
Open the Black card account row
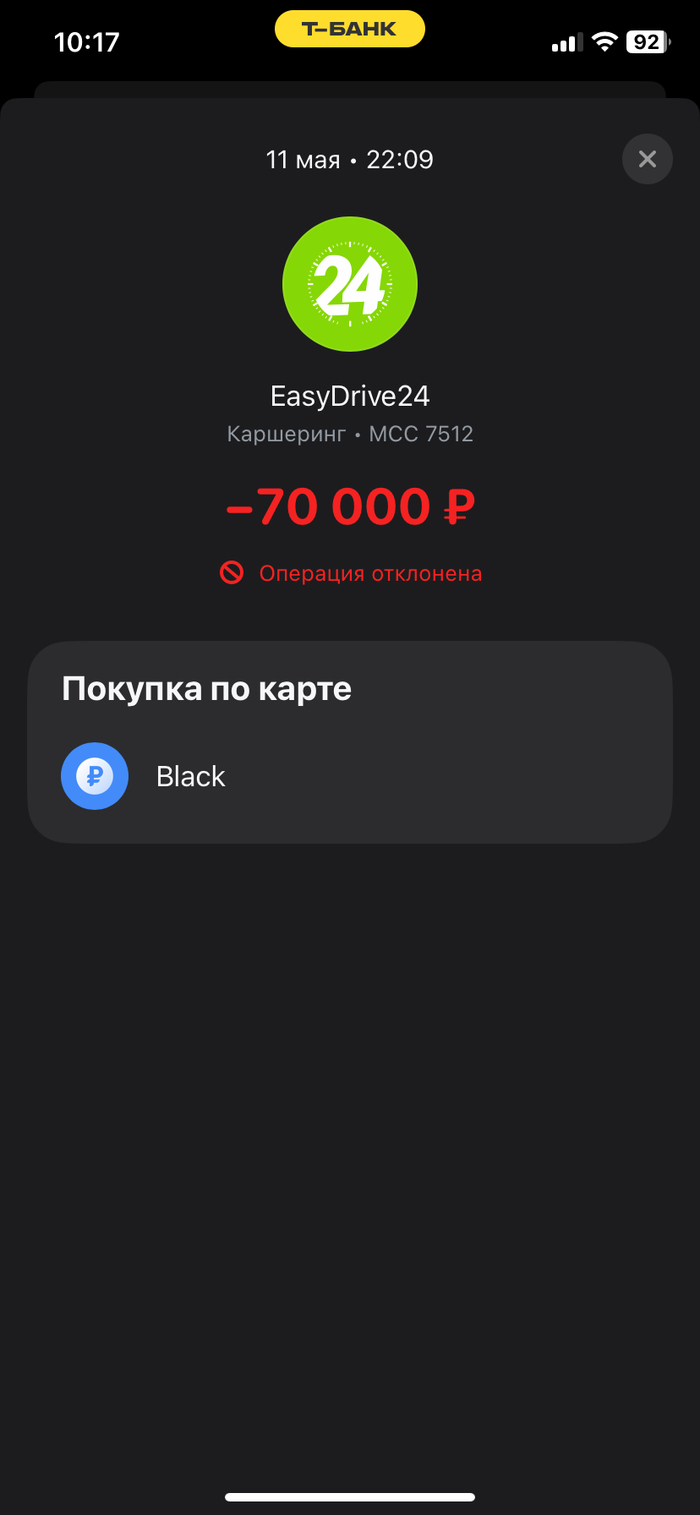point(348,776)
